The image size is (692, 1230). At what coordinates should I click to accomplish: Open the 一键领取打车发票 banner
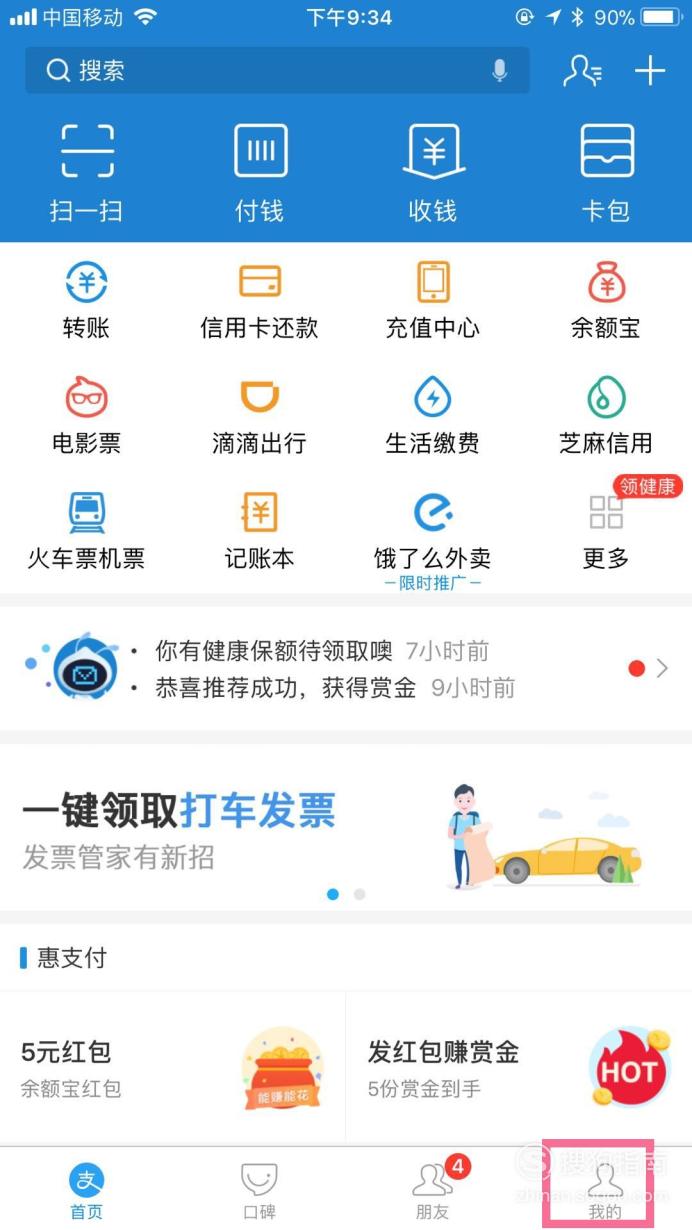point(346,827)
